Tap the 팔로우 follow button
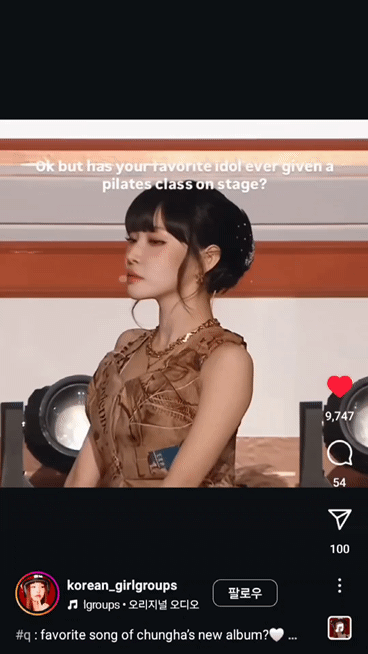Viewport: 368px width, 654px height. [x=245, y=593]
